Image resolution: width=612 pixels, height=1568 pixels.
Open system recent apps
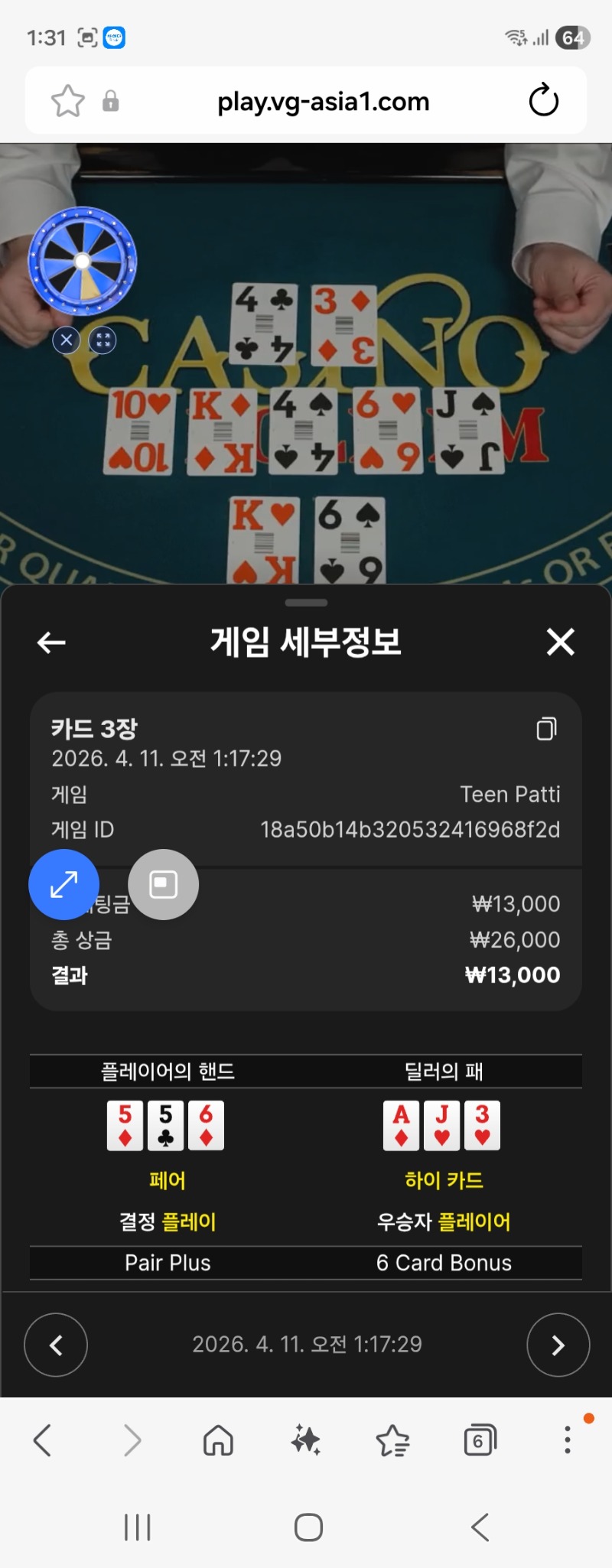[138, 1527]
